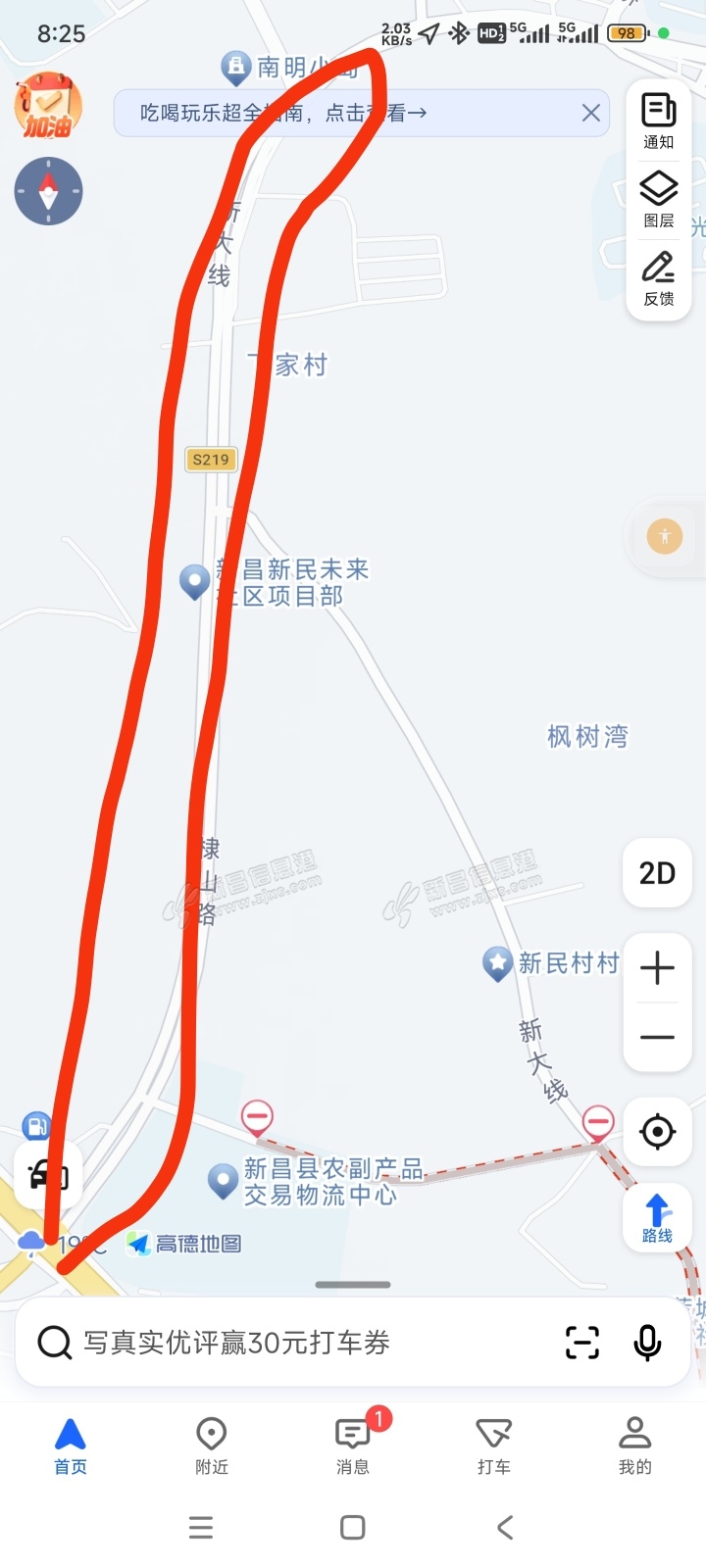This screenshot has width=706, height=1568.
Task: Center the map on my location
Action: 657,1132
